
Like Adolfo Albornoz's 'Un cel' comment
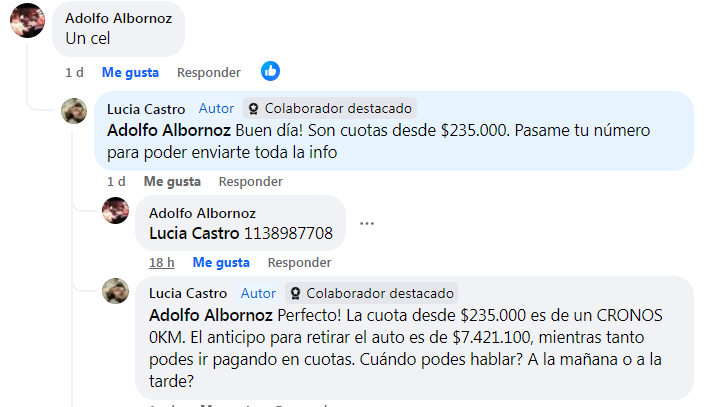[130, 72]
